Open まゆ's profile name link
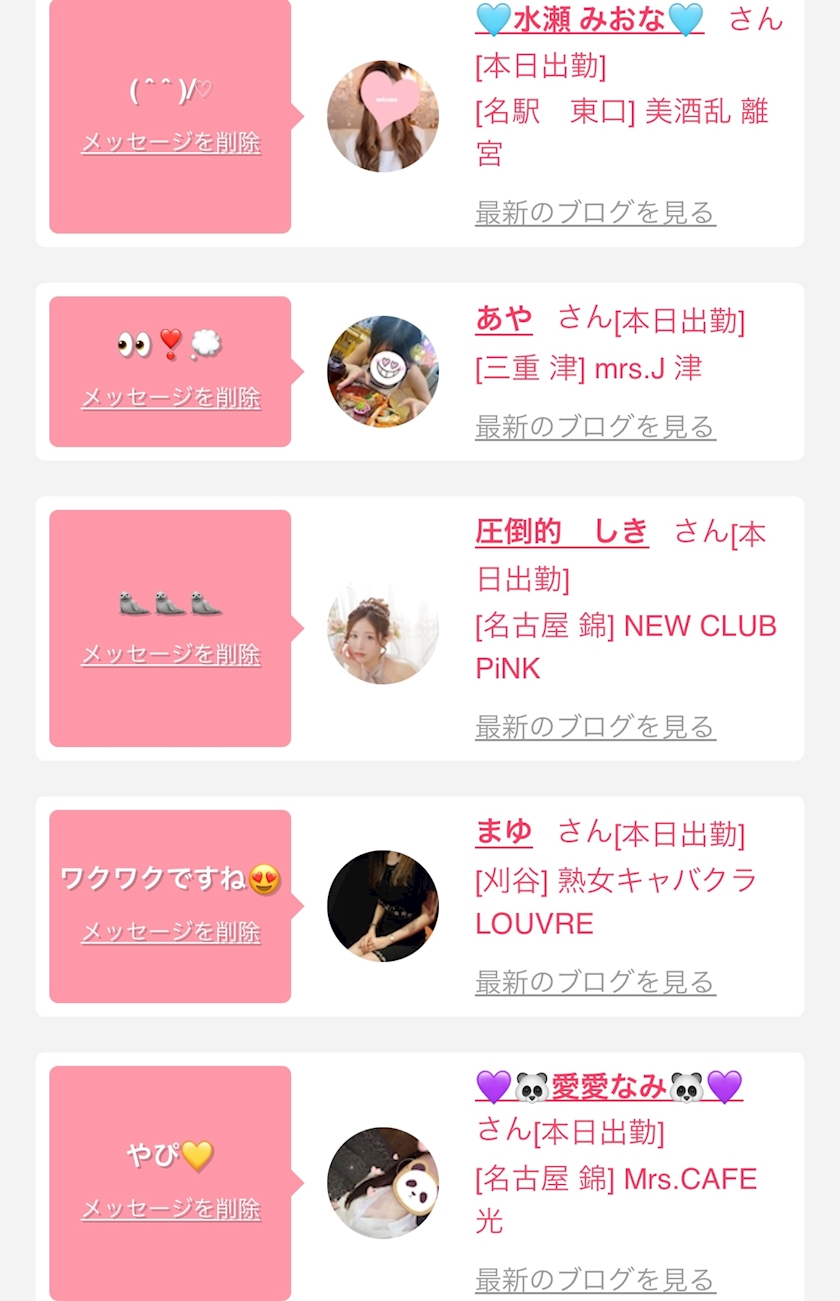This screenshot has width=840, height=1301. click(x=504, y=832)
